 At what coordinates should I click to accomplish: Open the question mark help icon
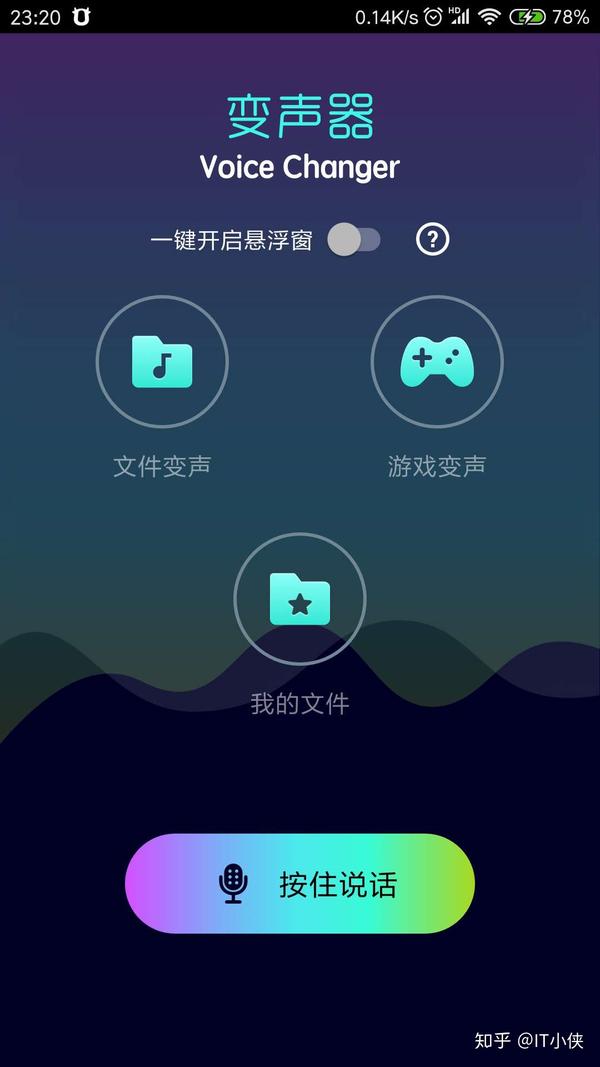pyautogui.click(x=433, y=240)
